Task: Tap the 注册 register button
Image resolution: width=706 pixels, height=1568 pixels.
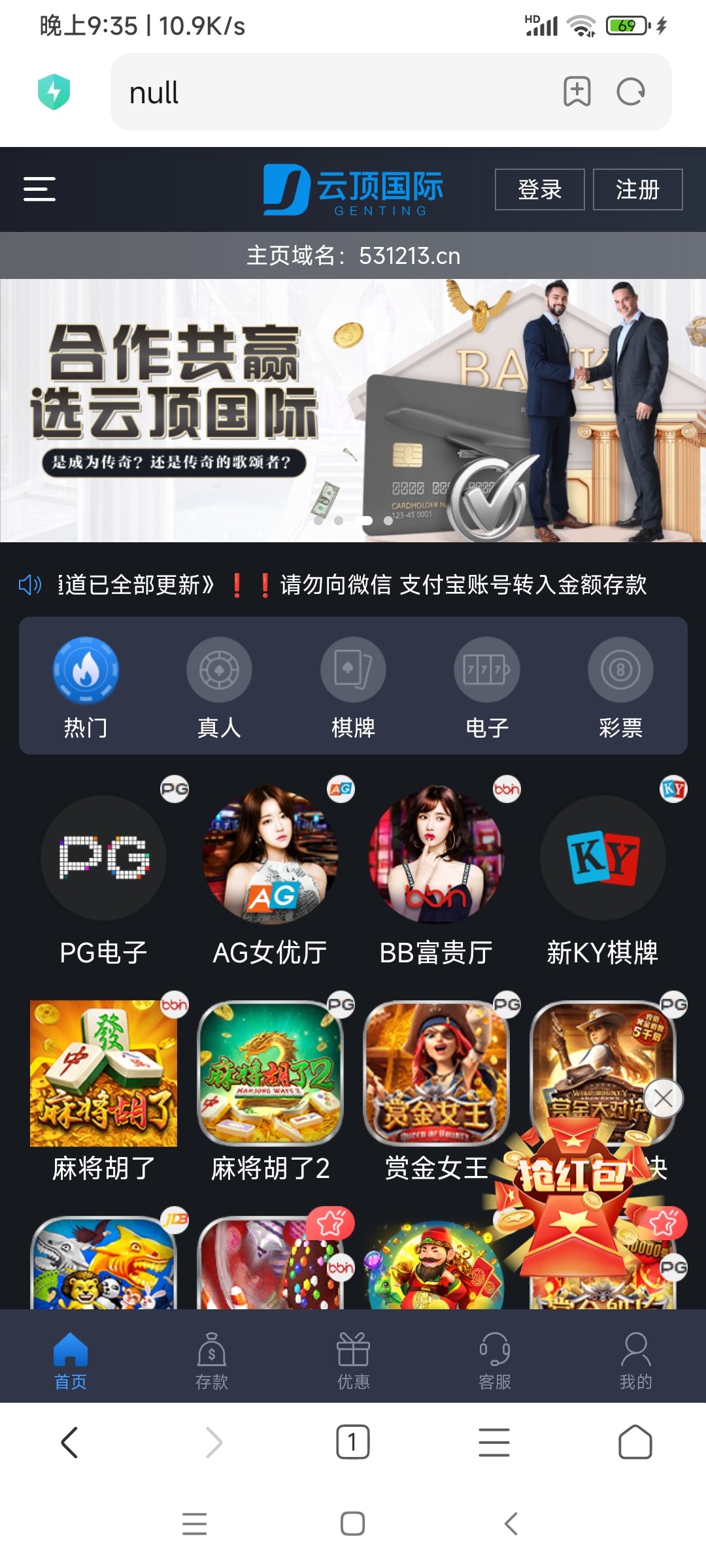Action: click(x=637, y=189)
